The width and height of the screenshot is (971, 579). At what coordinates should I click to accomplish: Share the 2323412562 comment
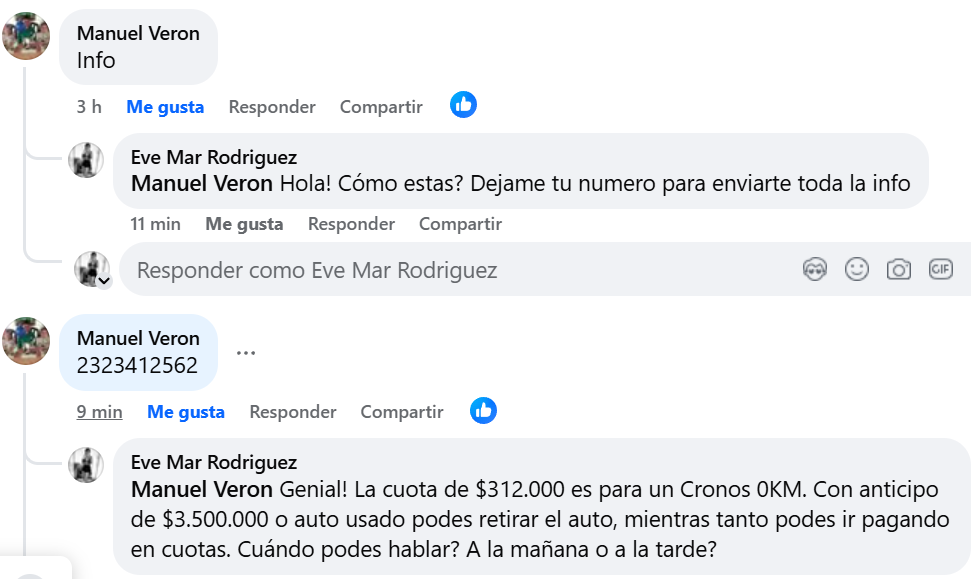[x=402, y=412]
